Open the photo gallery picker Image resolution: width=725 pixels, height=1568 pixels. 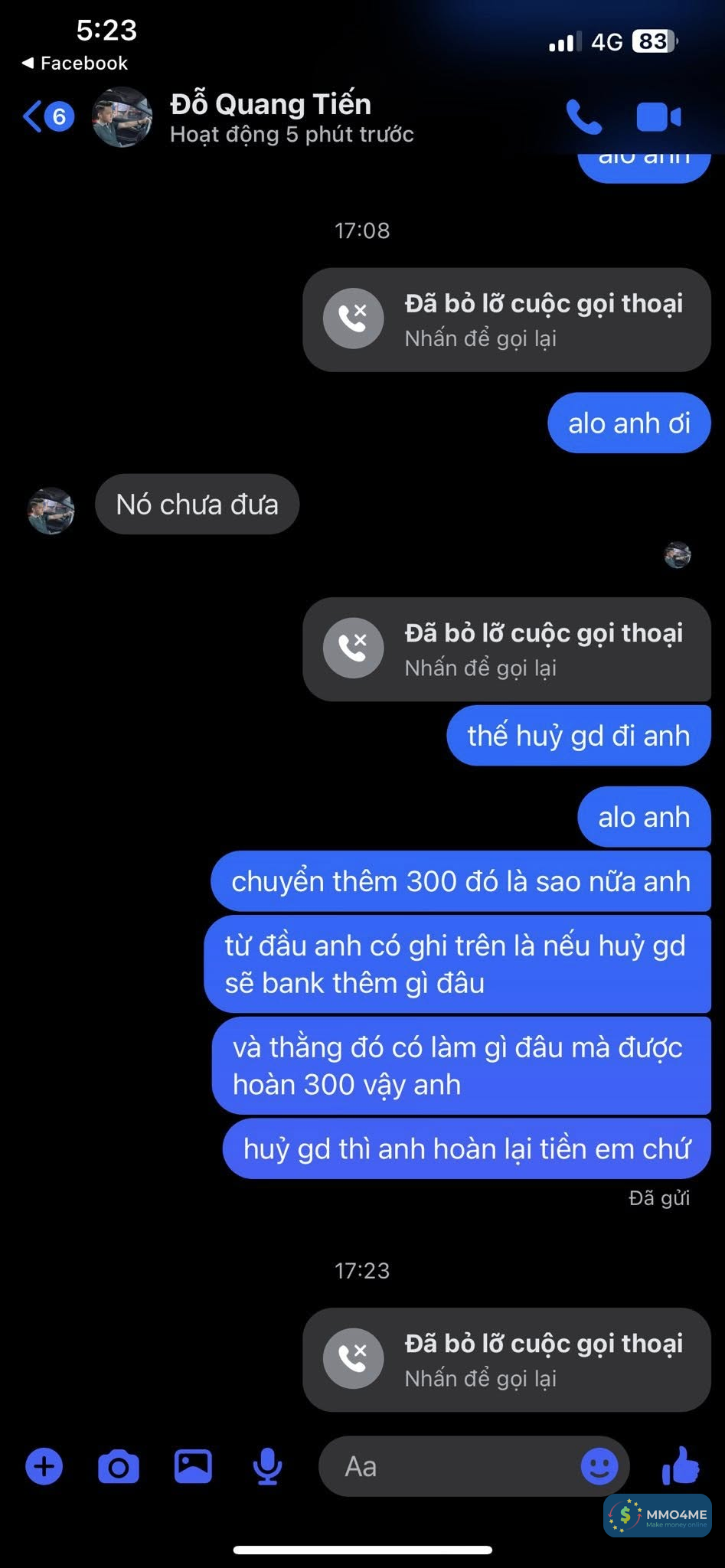[193, 1467]
